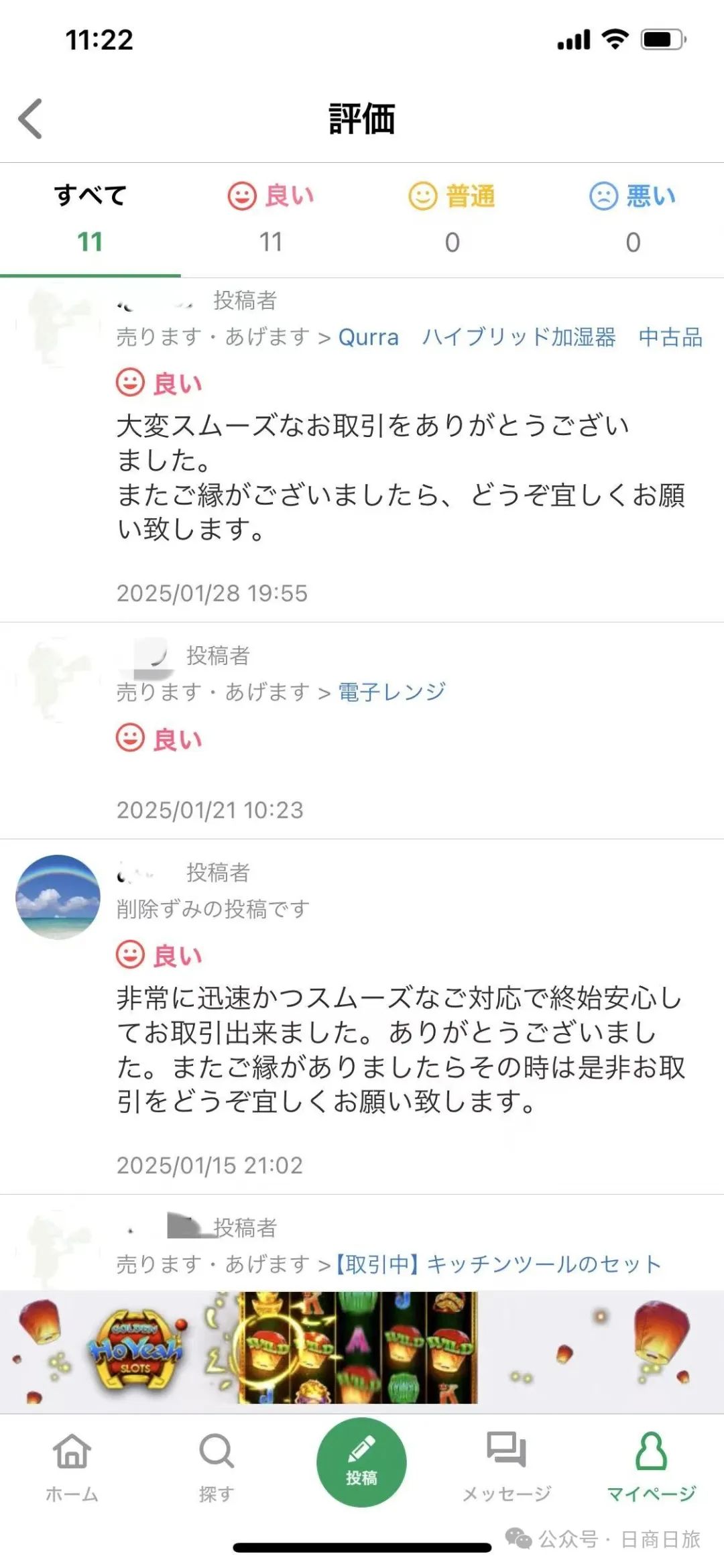
Task: Switch to the 良い ratings tab
Action: (x=271, y=219)
